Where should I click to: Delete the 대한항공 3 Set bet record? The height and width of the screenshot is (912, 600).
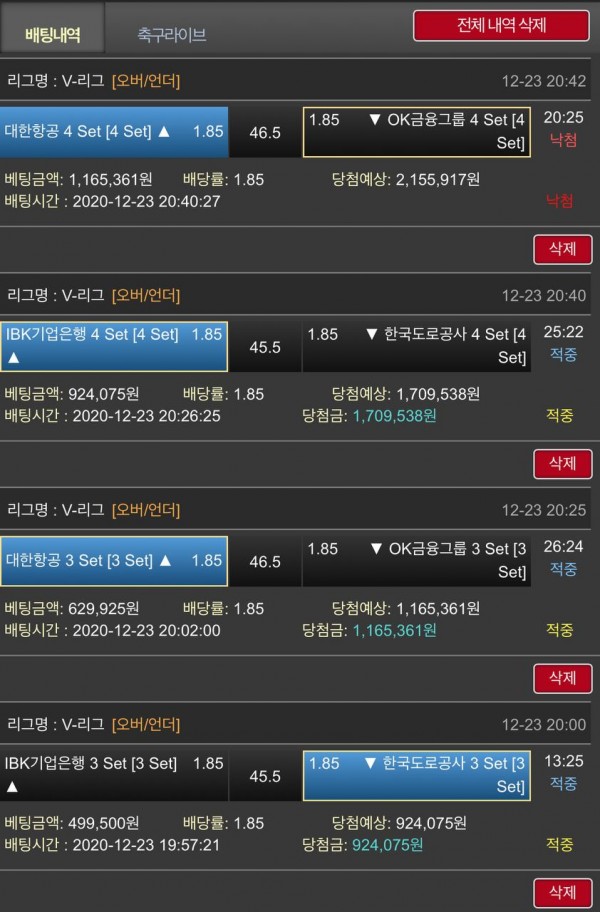click(562, 678)
